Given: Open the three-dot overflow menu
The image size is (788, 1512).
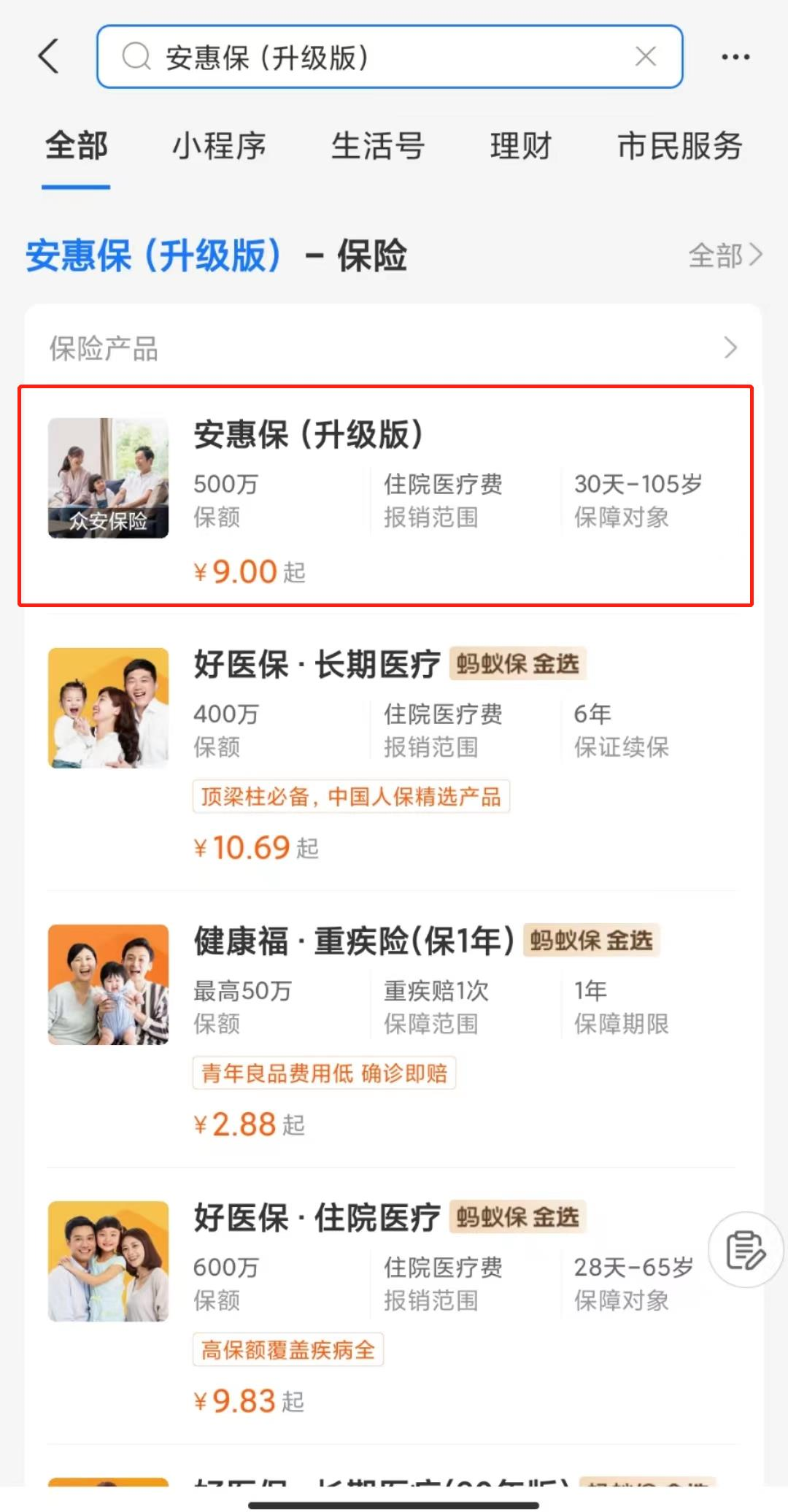Looking at the screenshot, I should click(x=735, y=57).
